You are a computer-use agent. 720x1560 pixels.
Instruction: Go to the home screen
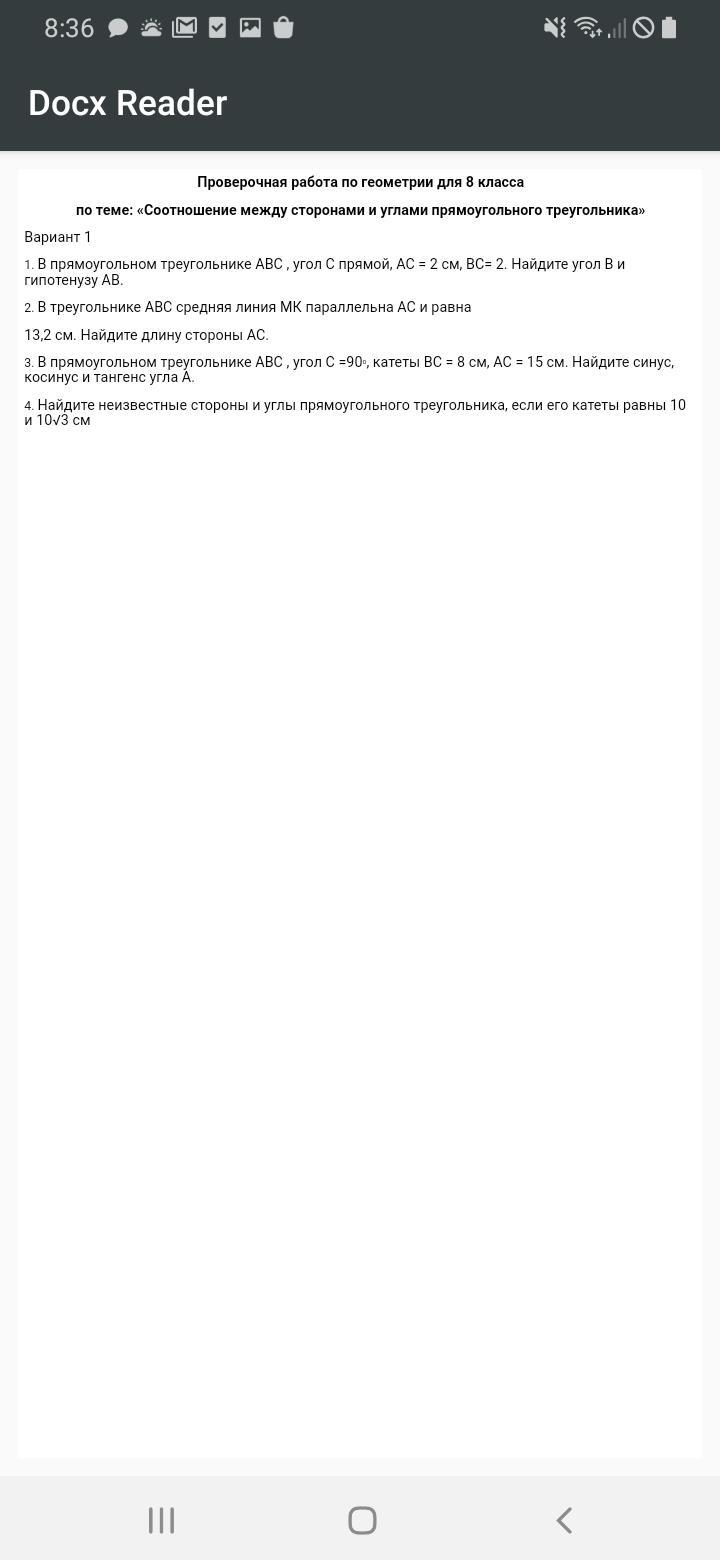[x=362, y=1520]
